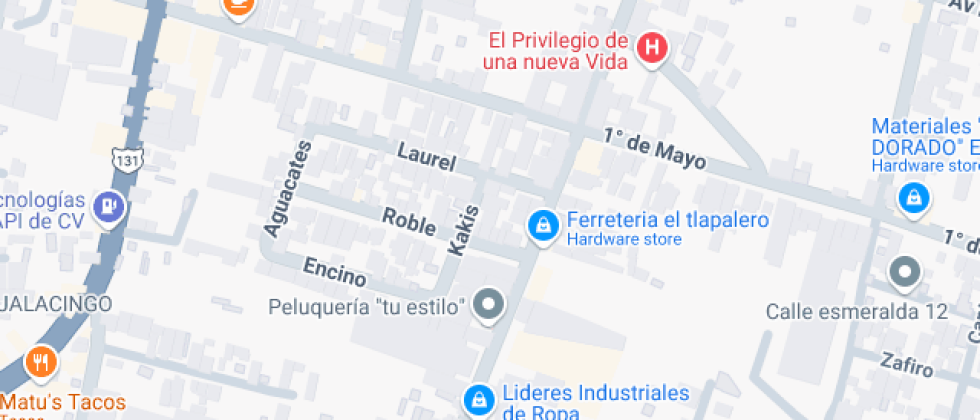The image size is (980, 420).
Task: View the Matu's Tacos restaurant marker
Action: (x=40, y=362)
